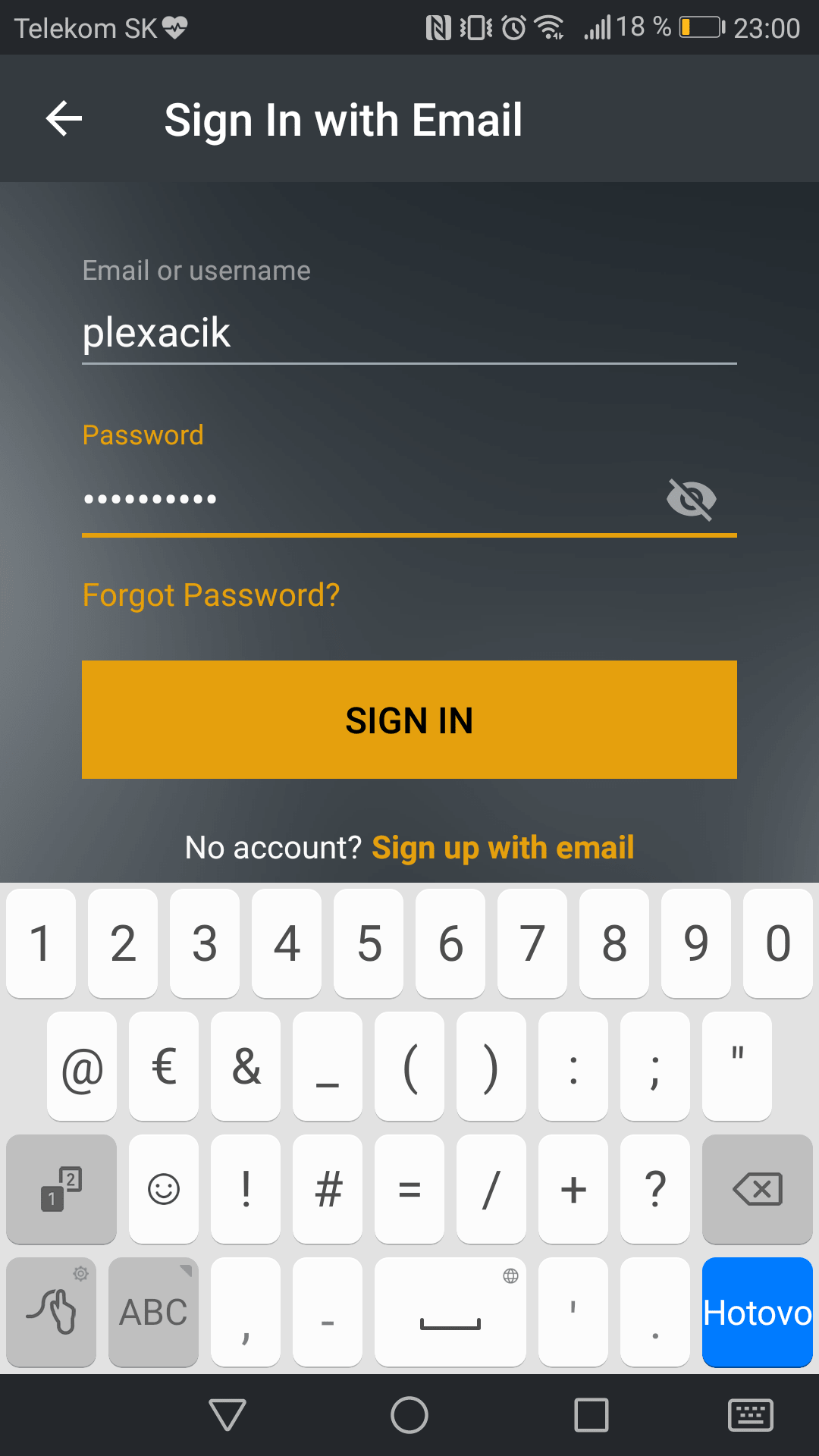This screenshot has width=819, height=1456.
Task: Hit the blue Hotovo key
Action: point(758,1312)
